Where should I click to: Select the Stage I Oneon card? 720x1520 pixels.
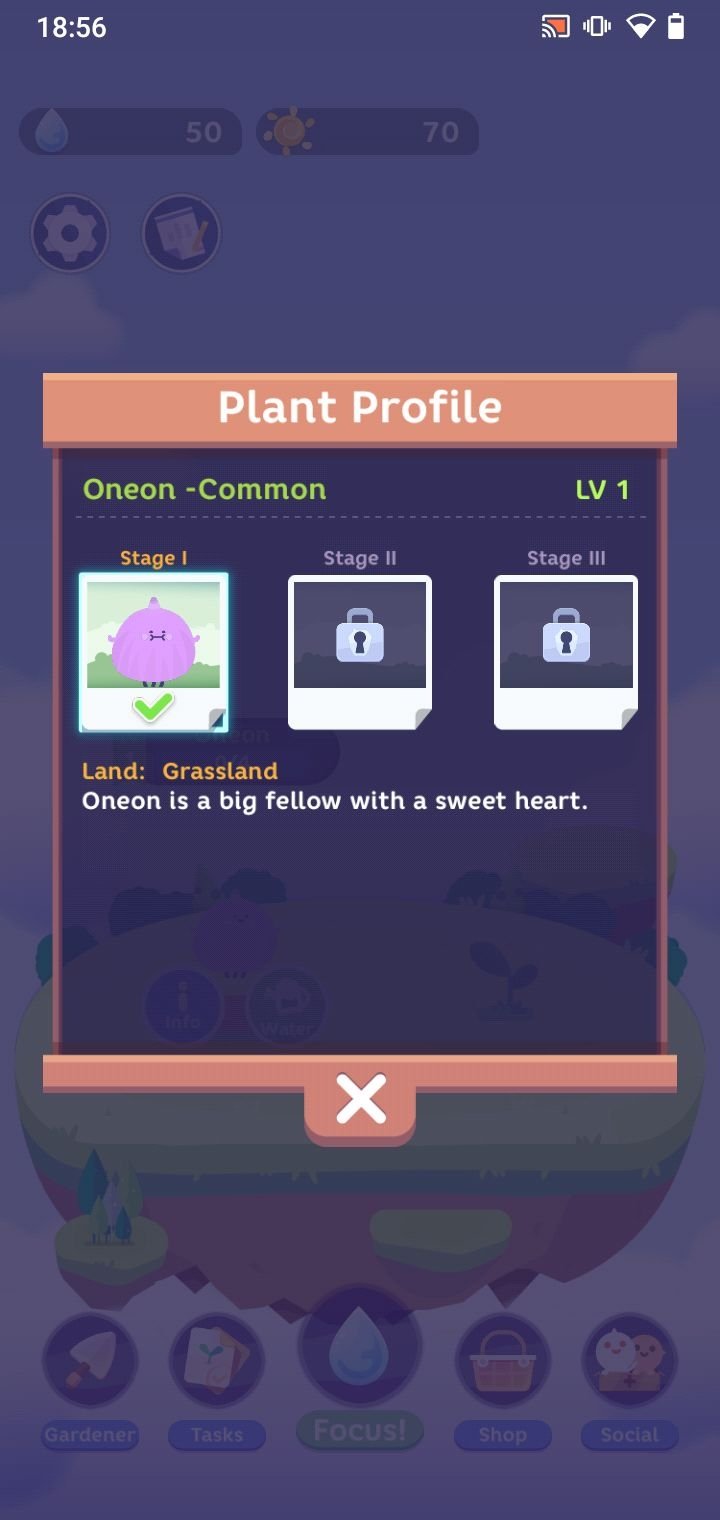[154, 652]
